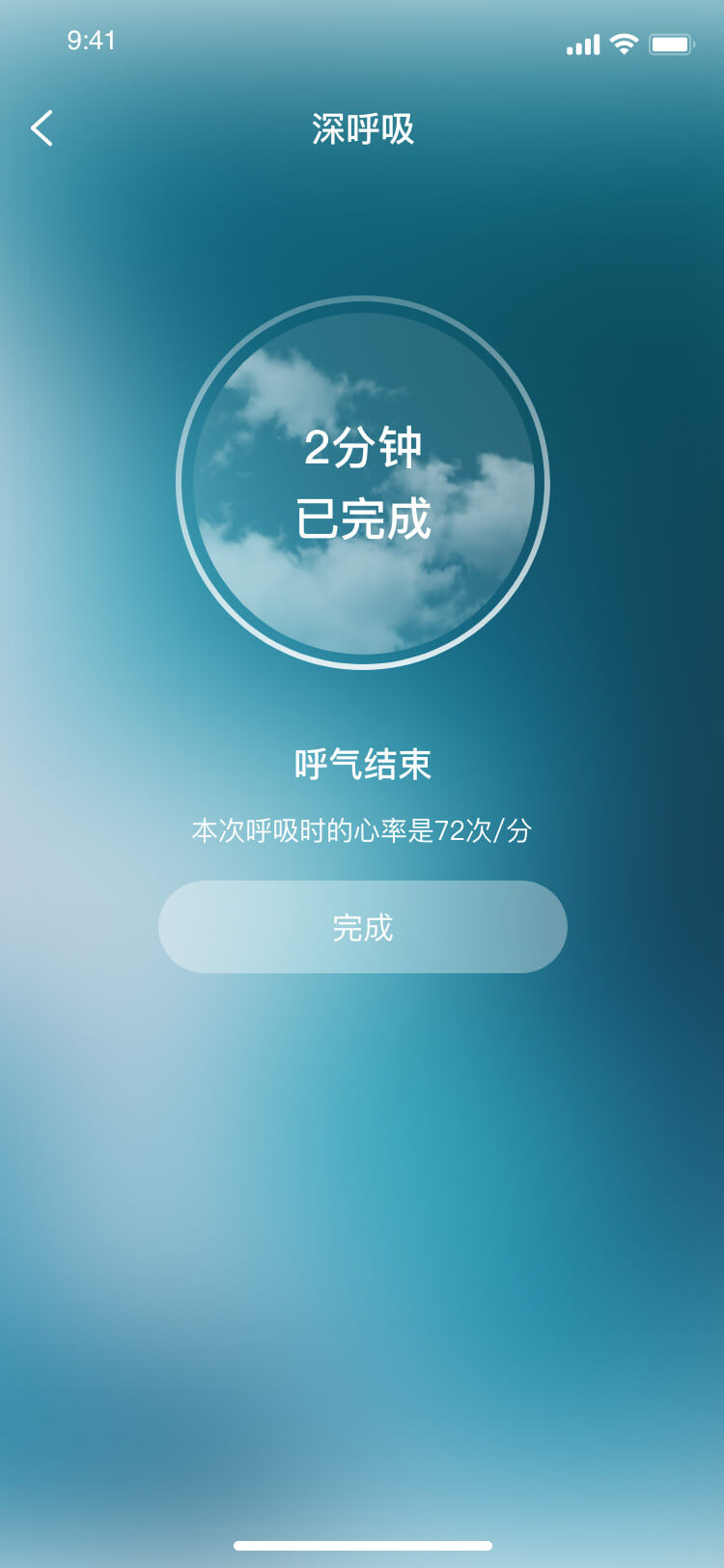Tap the 完成 button to finish
Viewport: 724px width, 1568px height.
[362, 927]
